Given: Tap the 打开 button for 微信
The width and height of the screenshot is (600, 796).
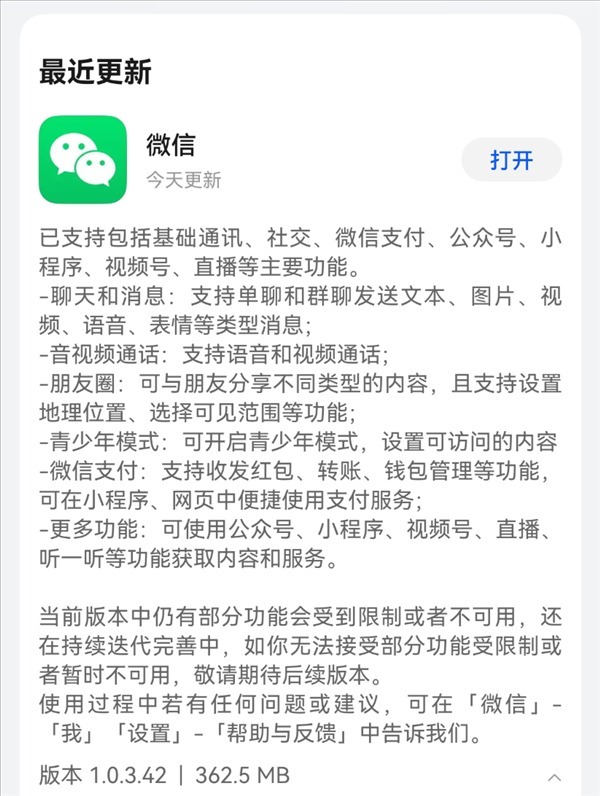Looking at the screenshot, I should [x=511, y=160].
